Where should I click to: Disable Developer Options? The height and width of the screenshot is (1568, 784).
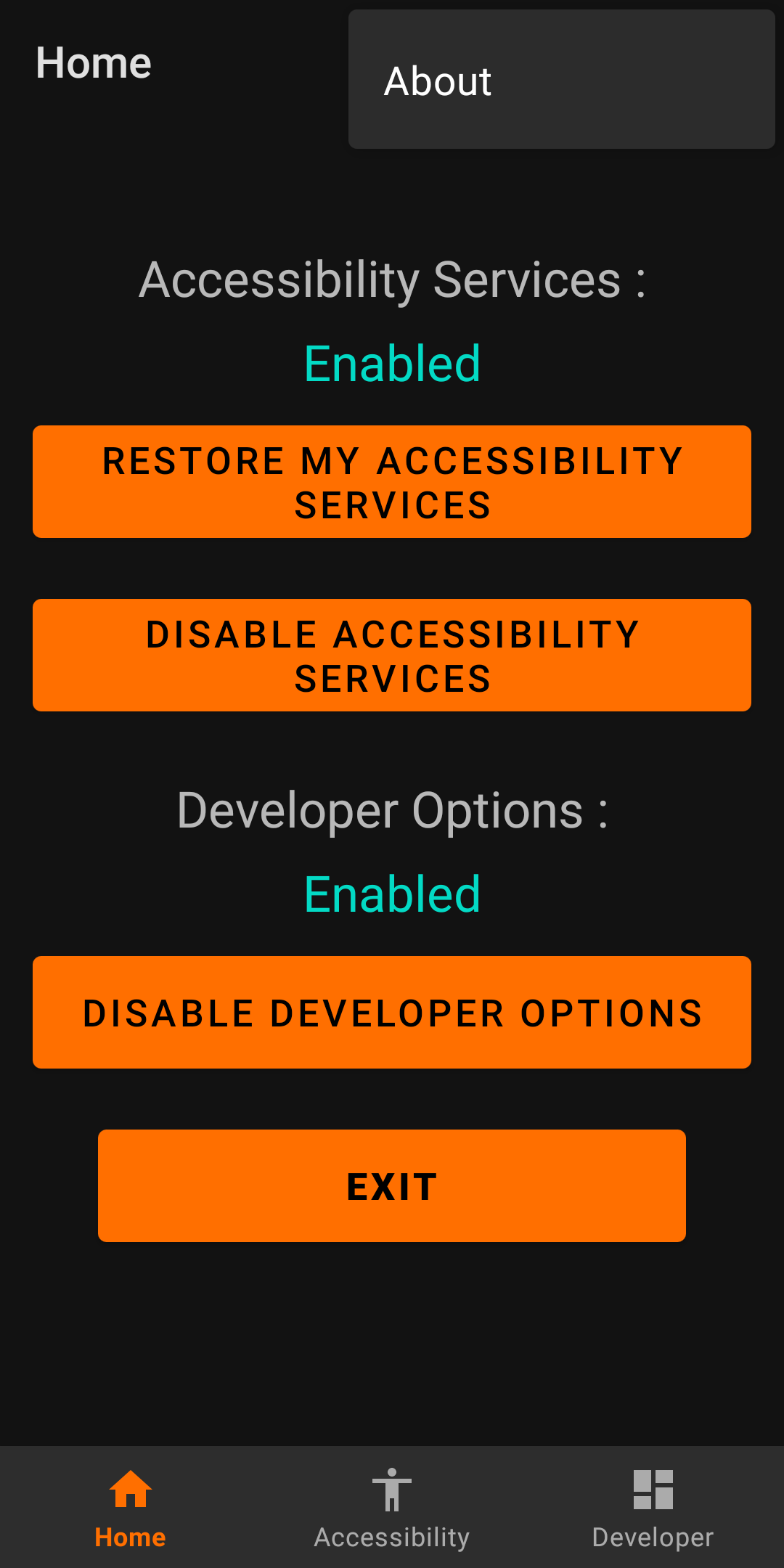[392, 1013]
